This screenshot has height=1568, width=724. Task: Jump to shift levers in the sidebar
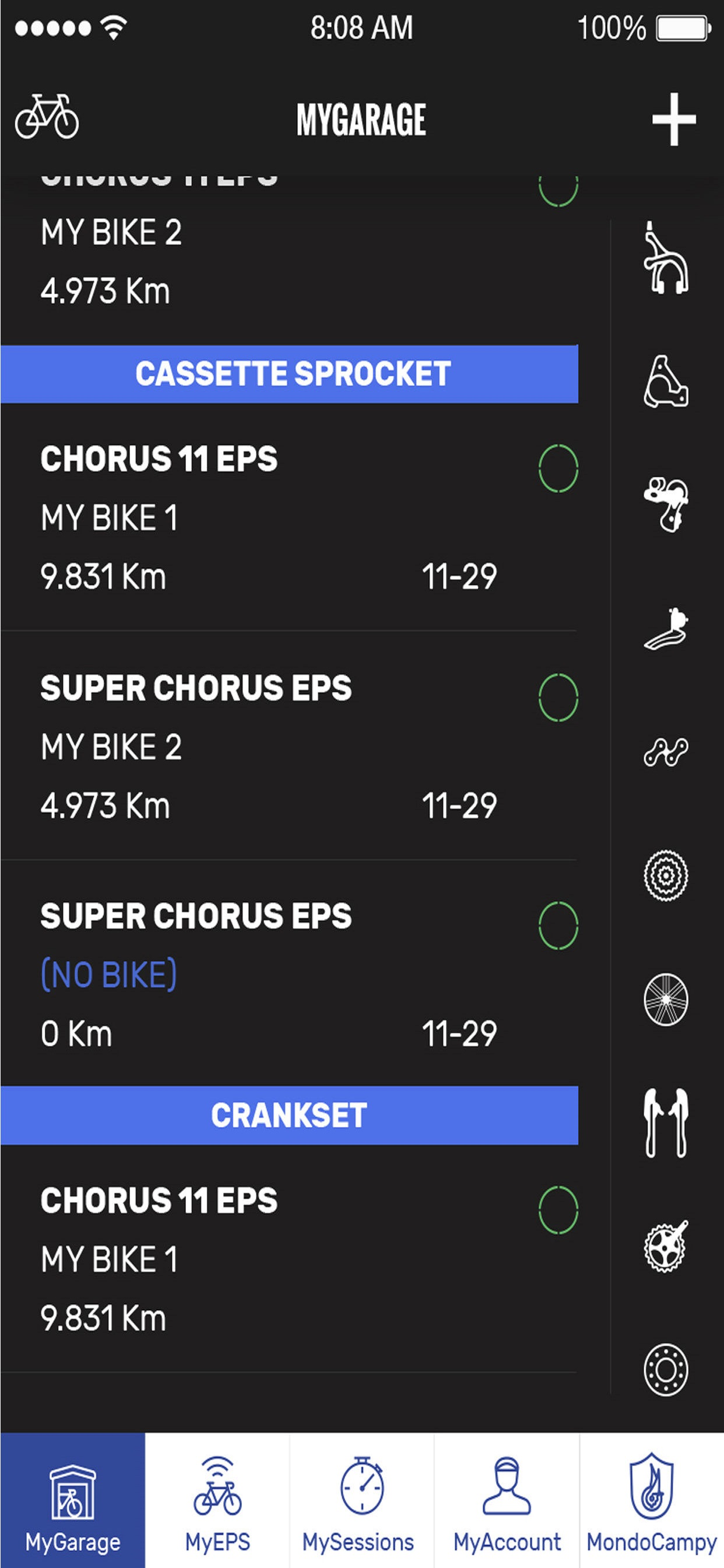pos(666,1123)
